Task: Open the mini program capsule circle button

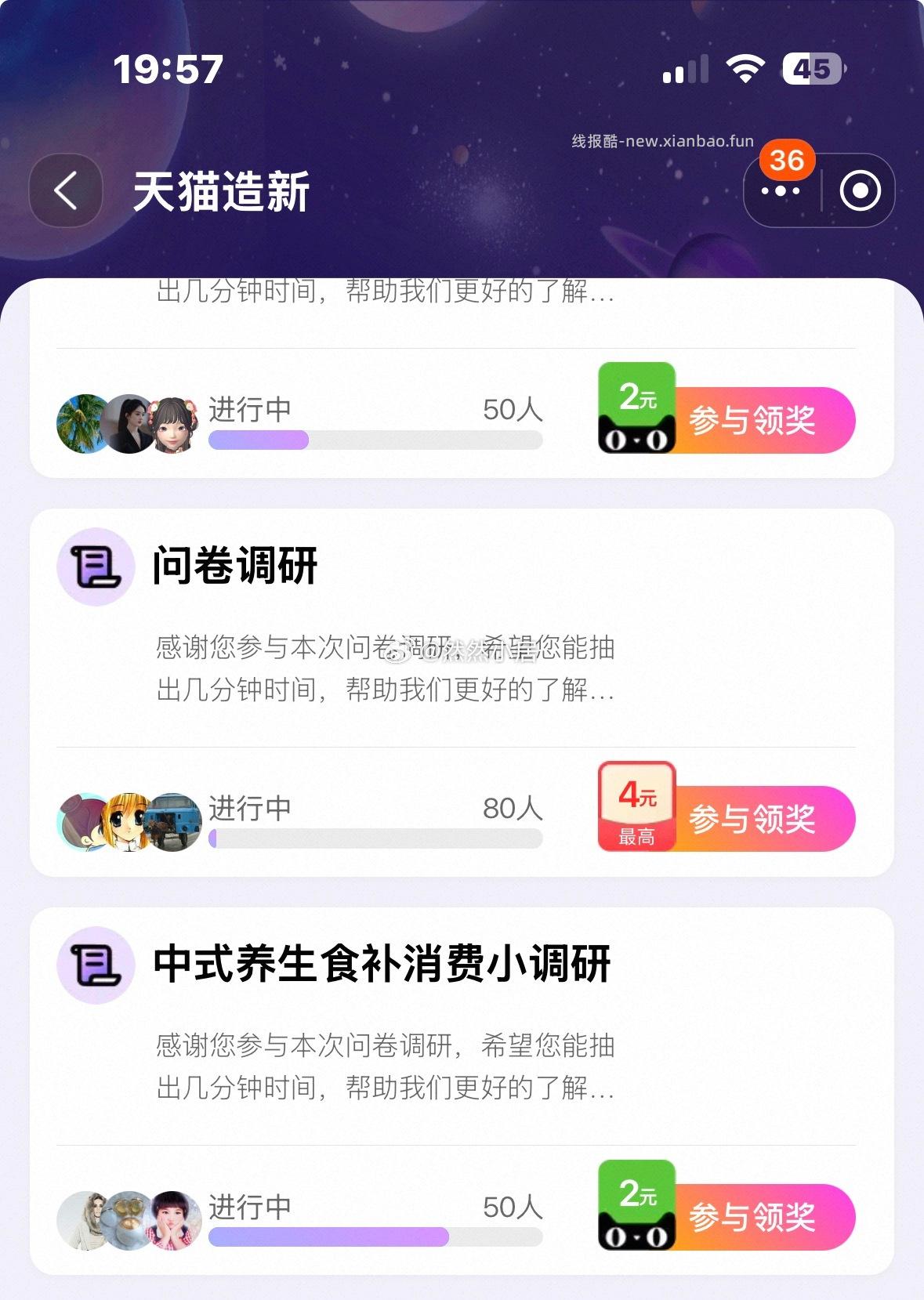Action: tap(860, 190)
